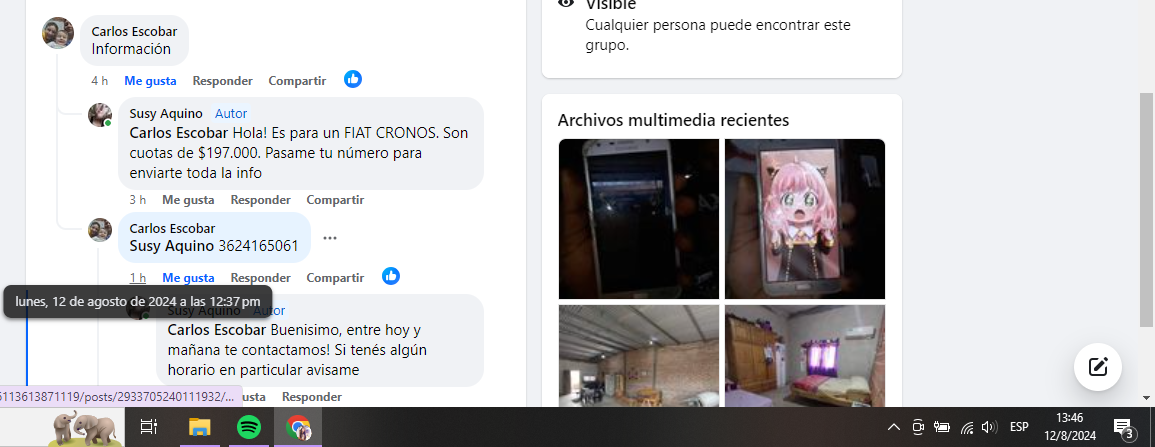This screenshot has width=1155, height=447.
Task: Open options menu beside phone number comment
Action: pos(330,238)
